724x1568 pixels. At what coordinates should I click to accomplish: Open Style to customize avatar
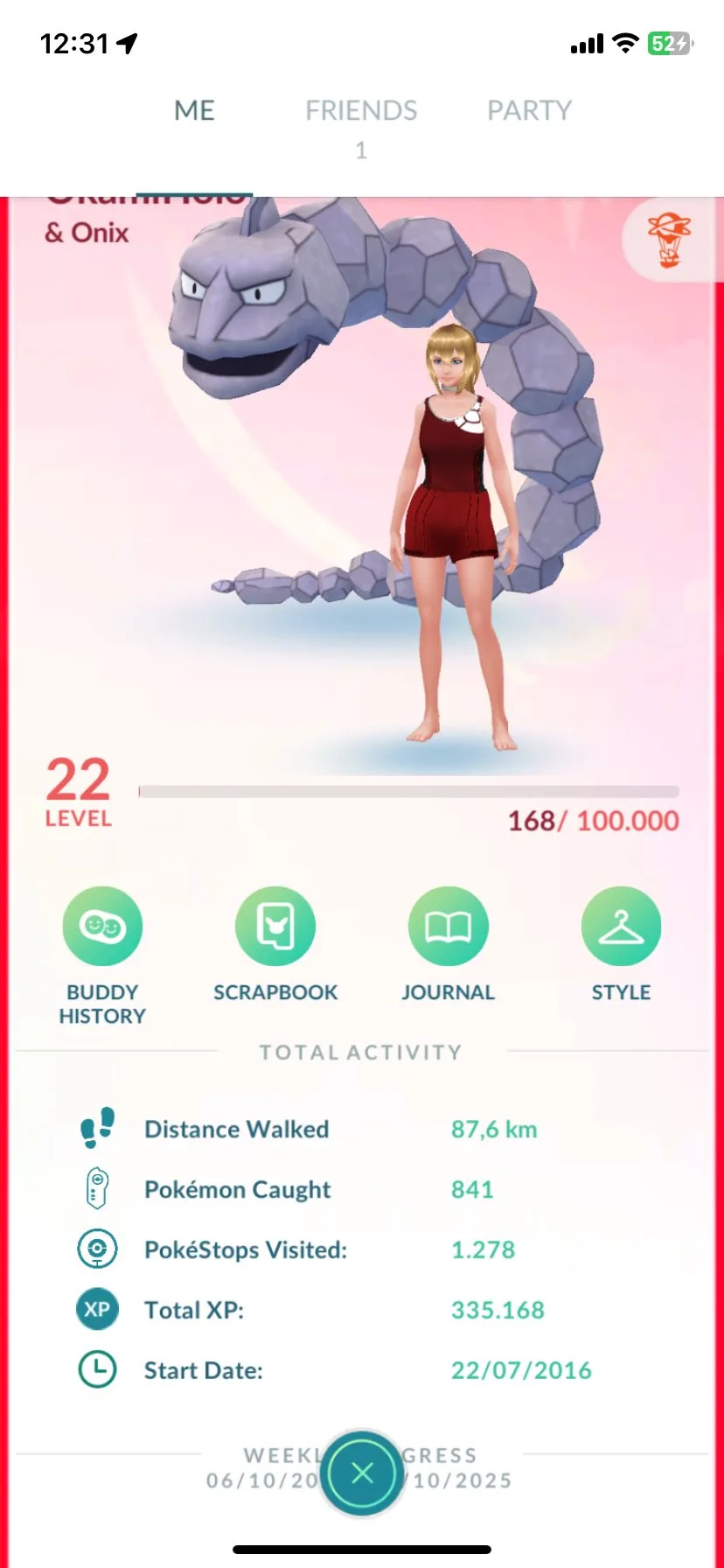coord(621,927)
